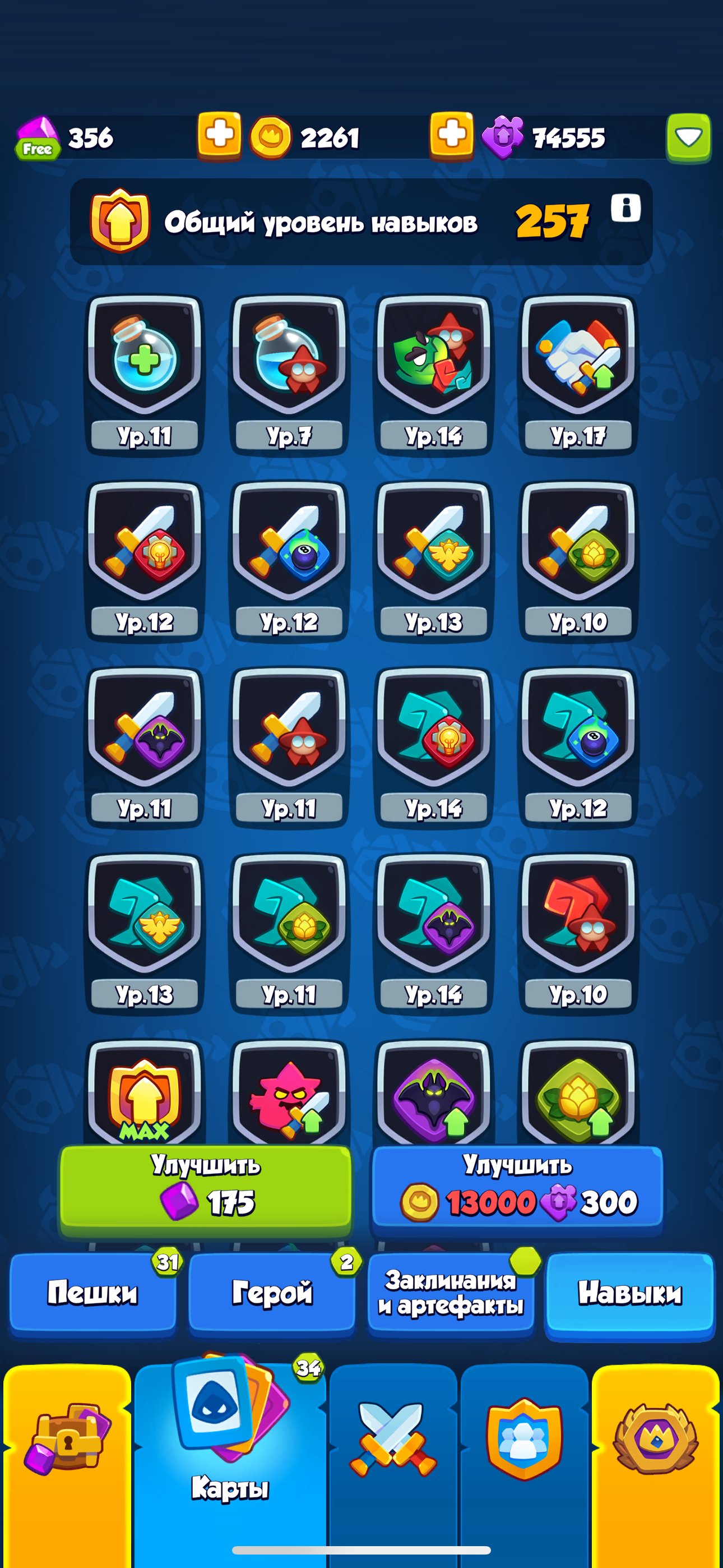Open the chest shop in bottom navigation
Image resolution: width=723 pixels, height=1568 pixels.
[x=67, y=1442]
